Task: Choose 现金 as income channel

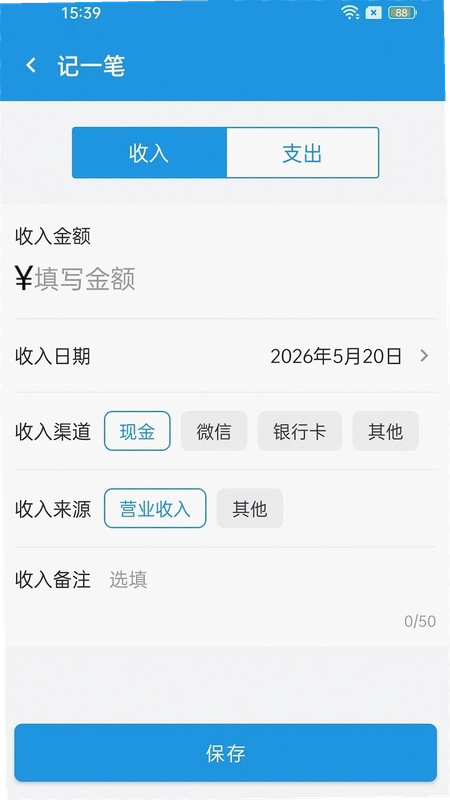Action: [137, 431]
